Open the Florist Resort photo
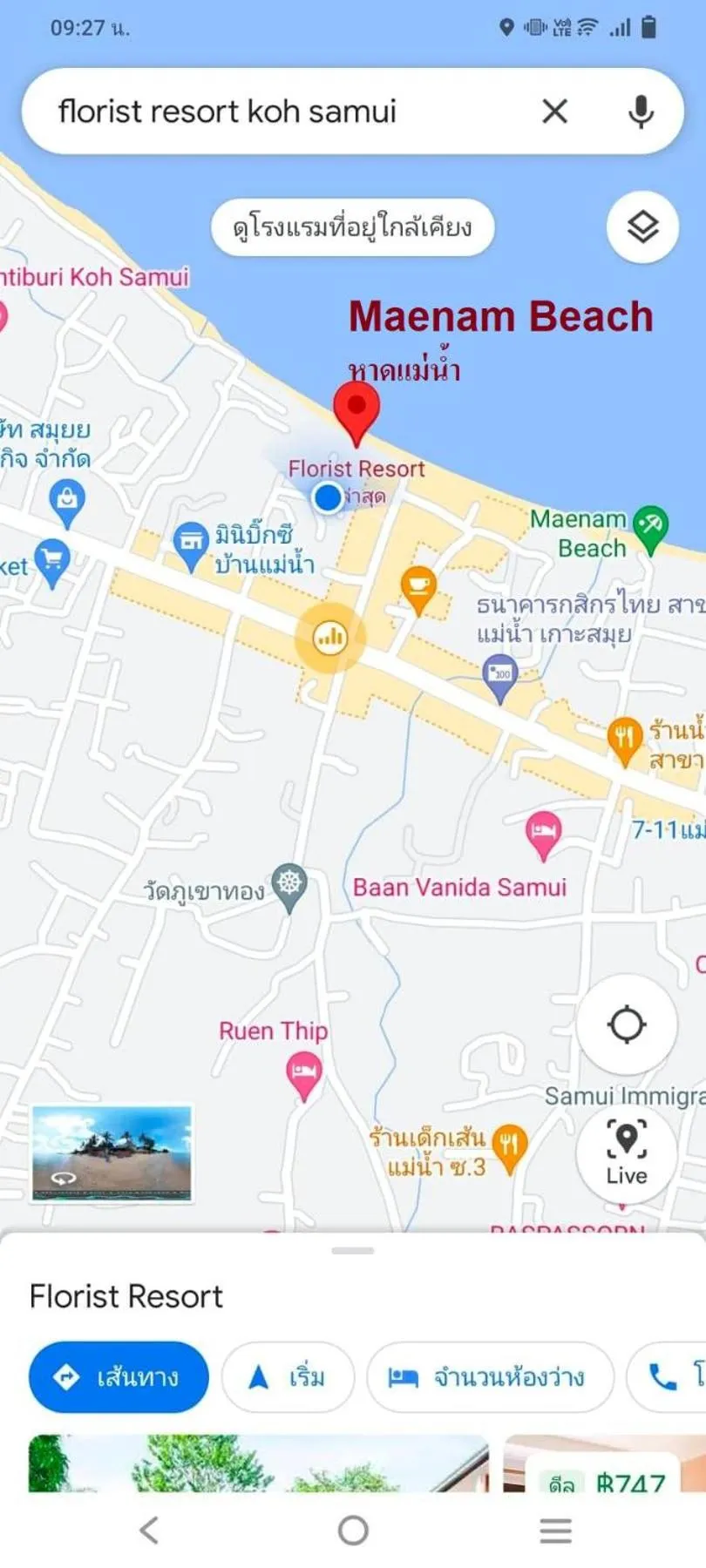The width and height of the screenshot is (706, 1568). click(x=257, y=1463)
